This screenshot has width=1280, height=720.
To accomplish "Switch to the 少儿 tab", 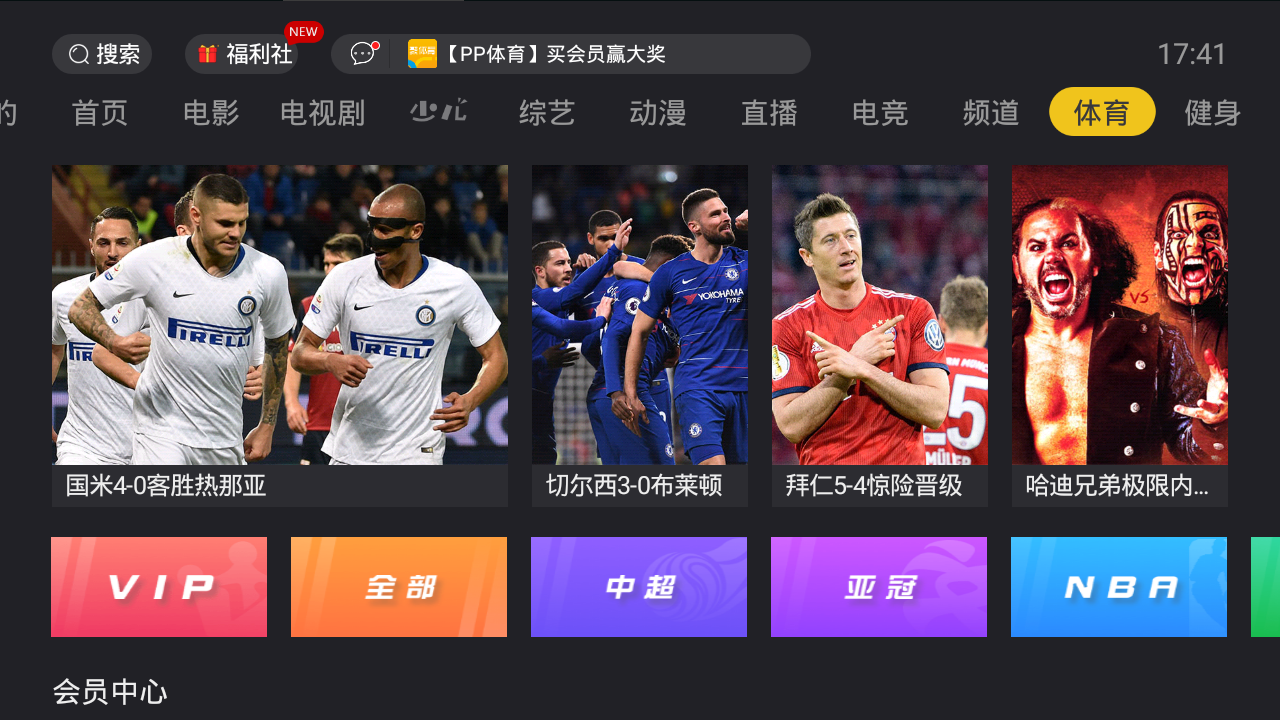I will 438,111.
